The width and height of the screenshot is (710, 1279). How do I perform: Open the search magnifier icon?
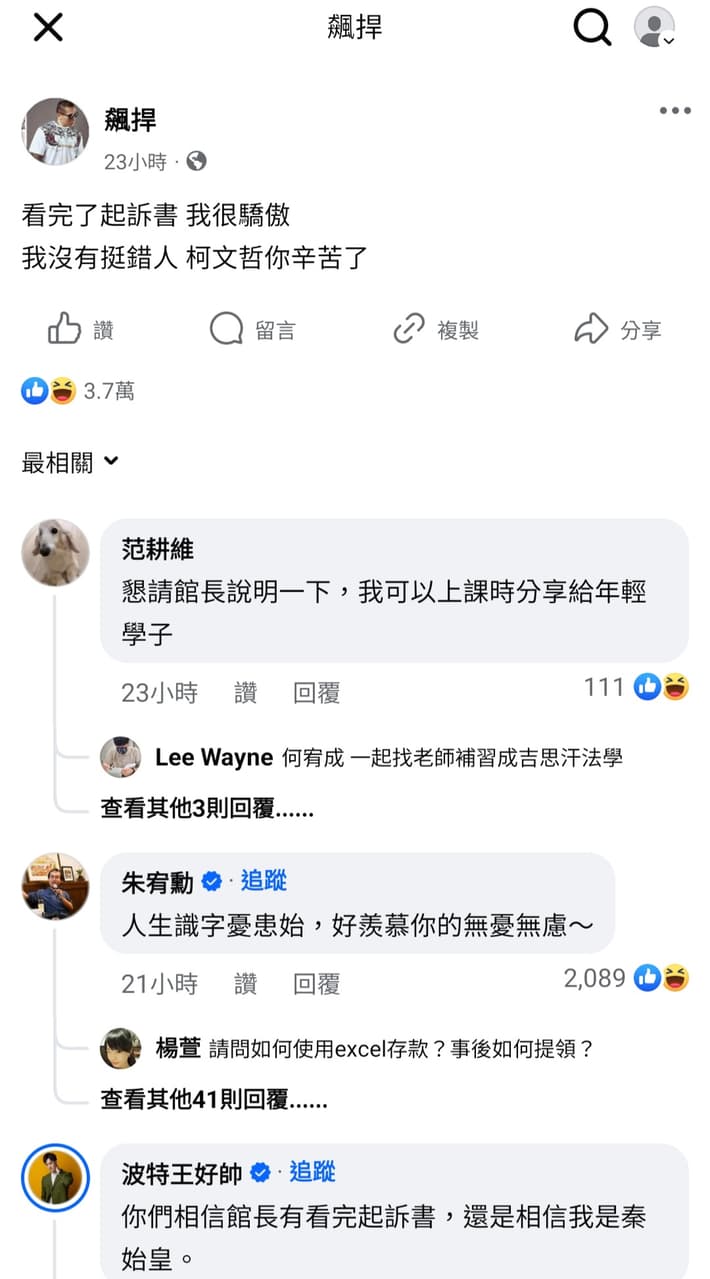pyautogui.click(x=592, y=28)
